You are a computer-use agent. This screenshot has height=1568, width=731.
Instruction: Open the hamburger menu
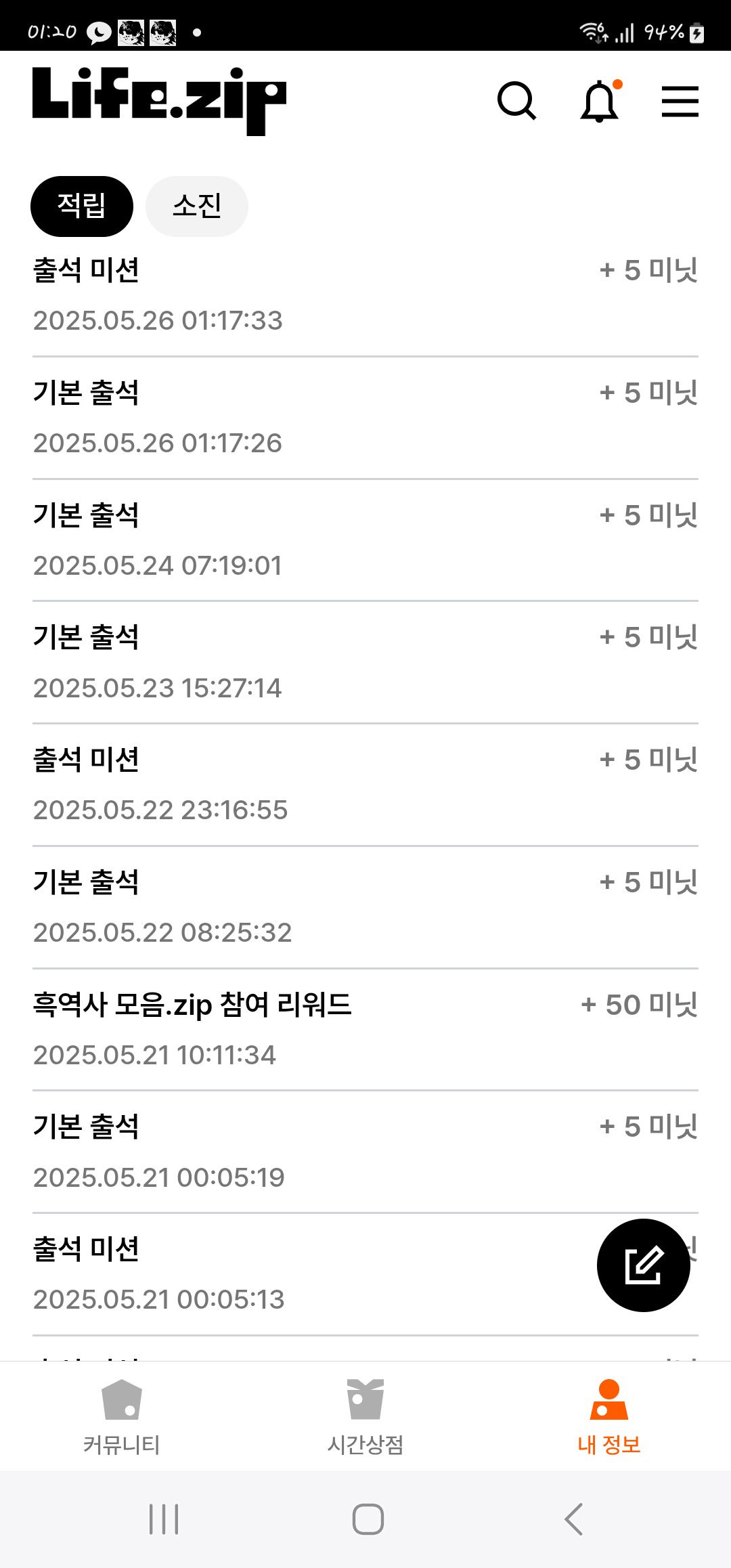pos(680,101)
